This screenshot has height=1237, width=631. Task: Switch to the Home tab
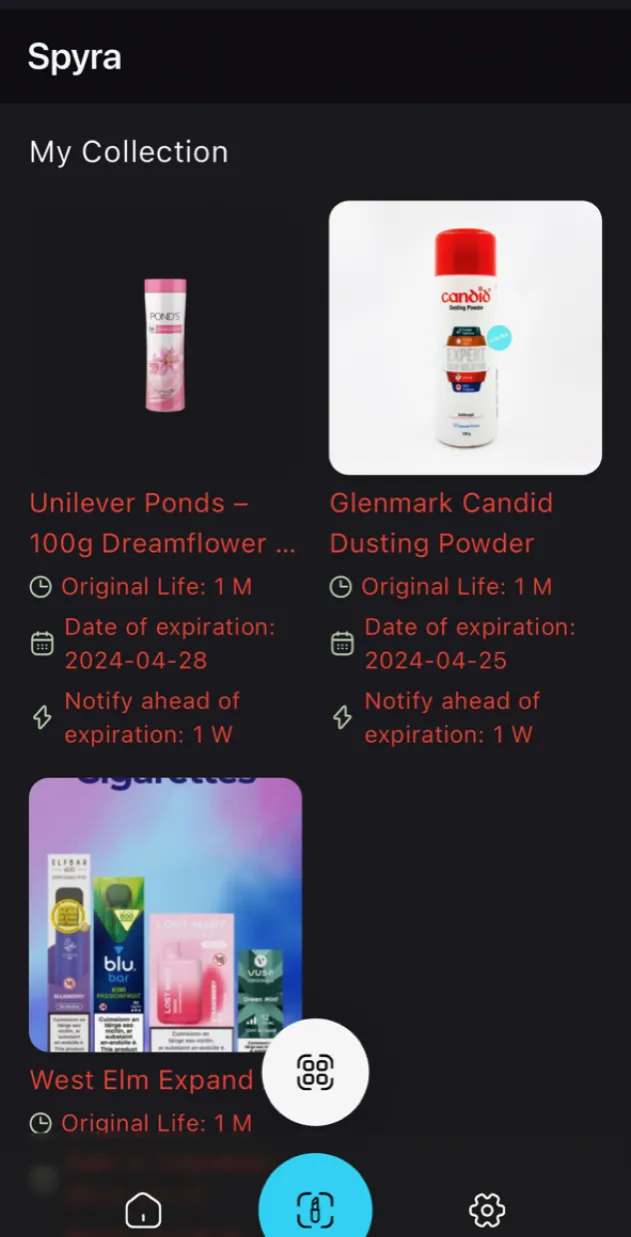(x=143, y=1211)
